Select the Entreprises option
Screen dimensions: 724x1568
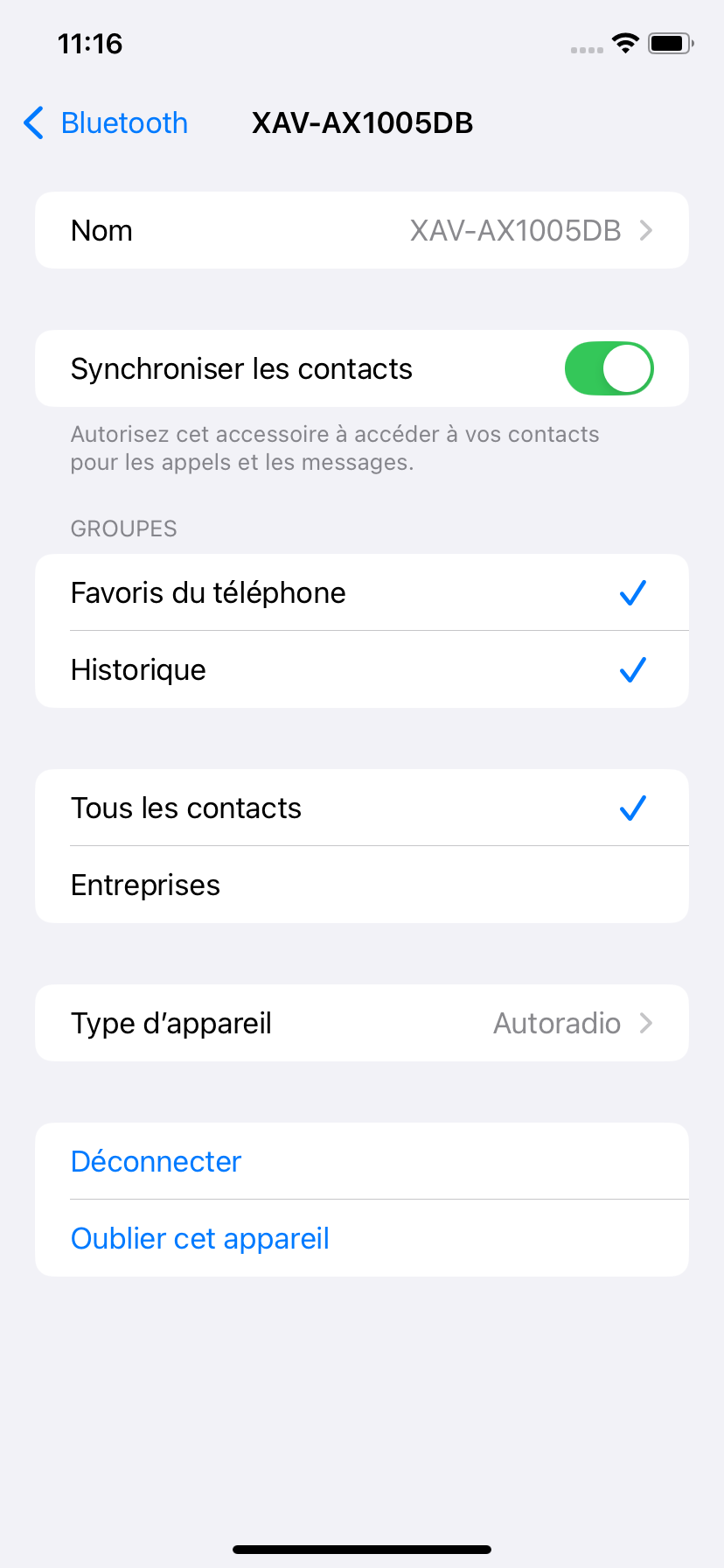coord(362,885)
